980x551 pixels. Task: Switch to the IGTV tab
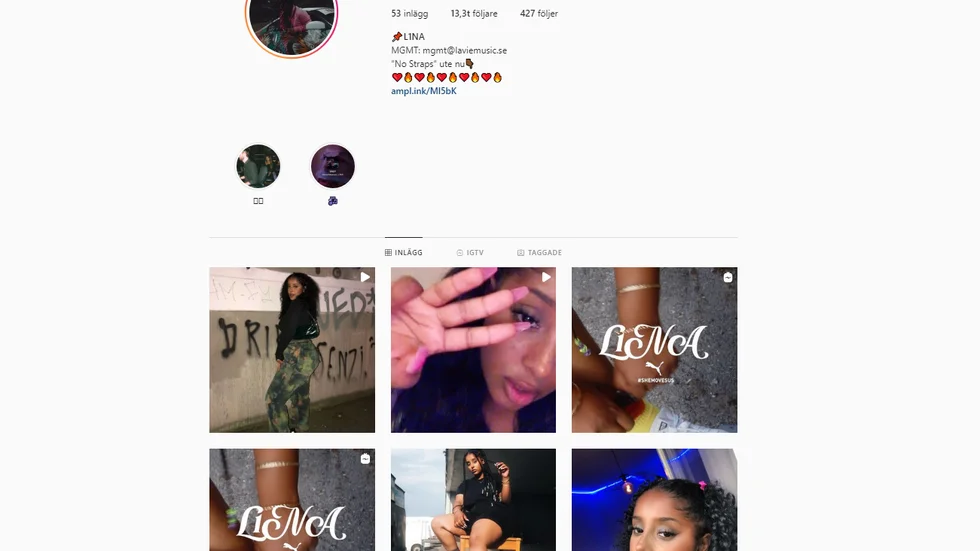pyautogui.click(x=470, y=253)
